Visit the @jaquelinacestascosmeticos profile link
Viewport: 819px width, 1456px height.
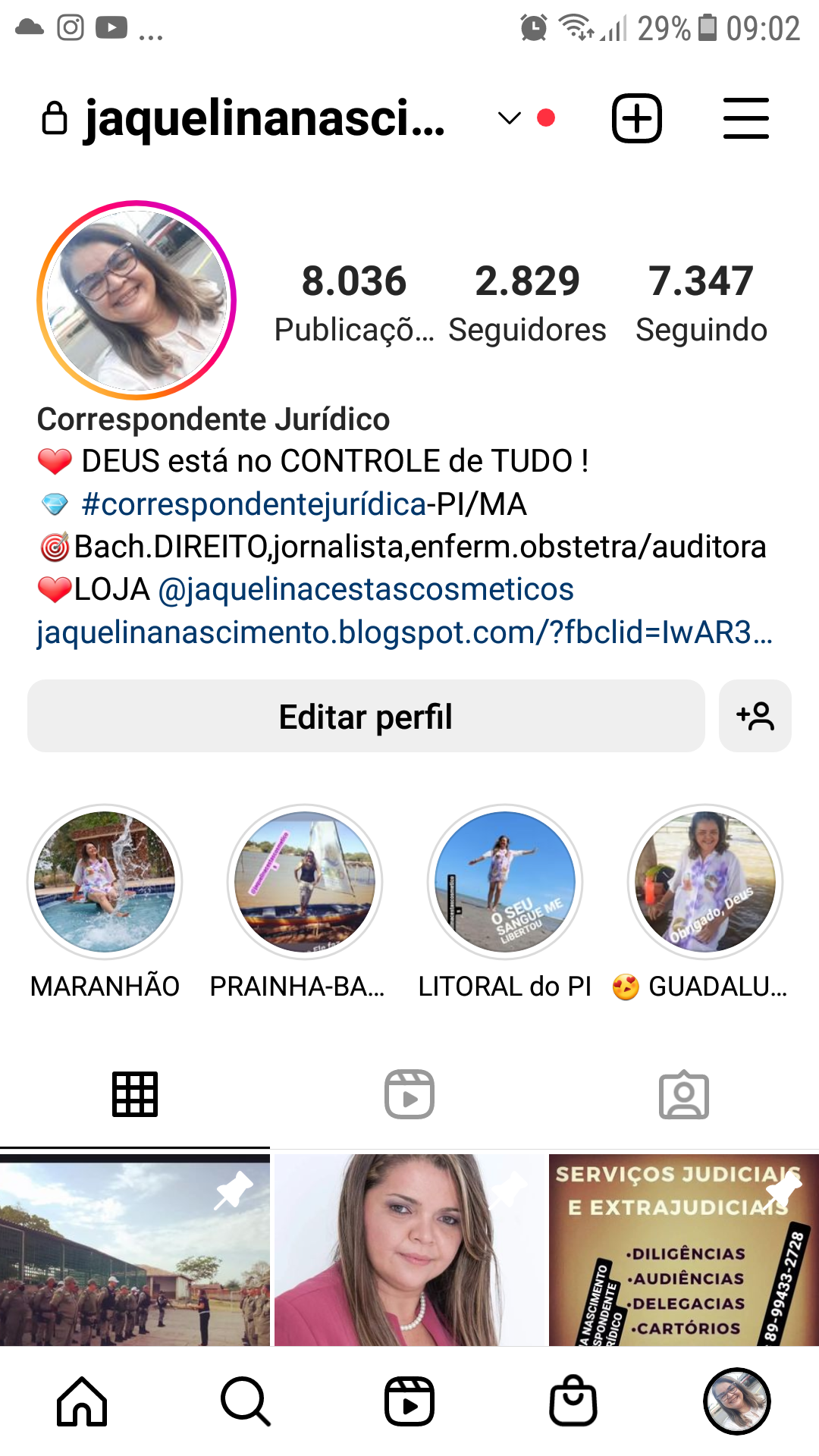click(366, 589)
